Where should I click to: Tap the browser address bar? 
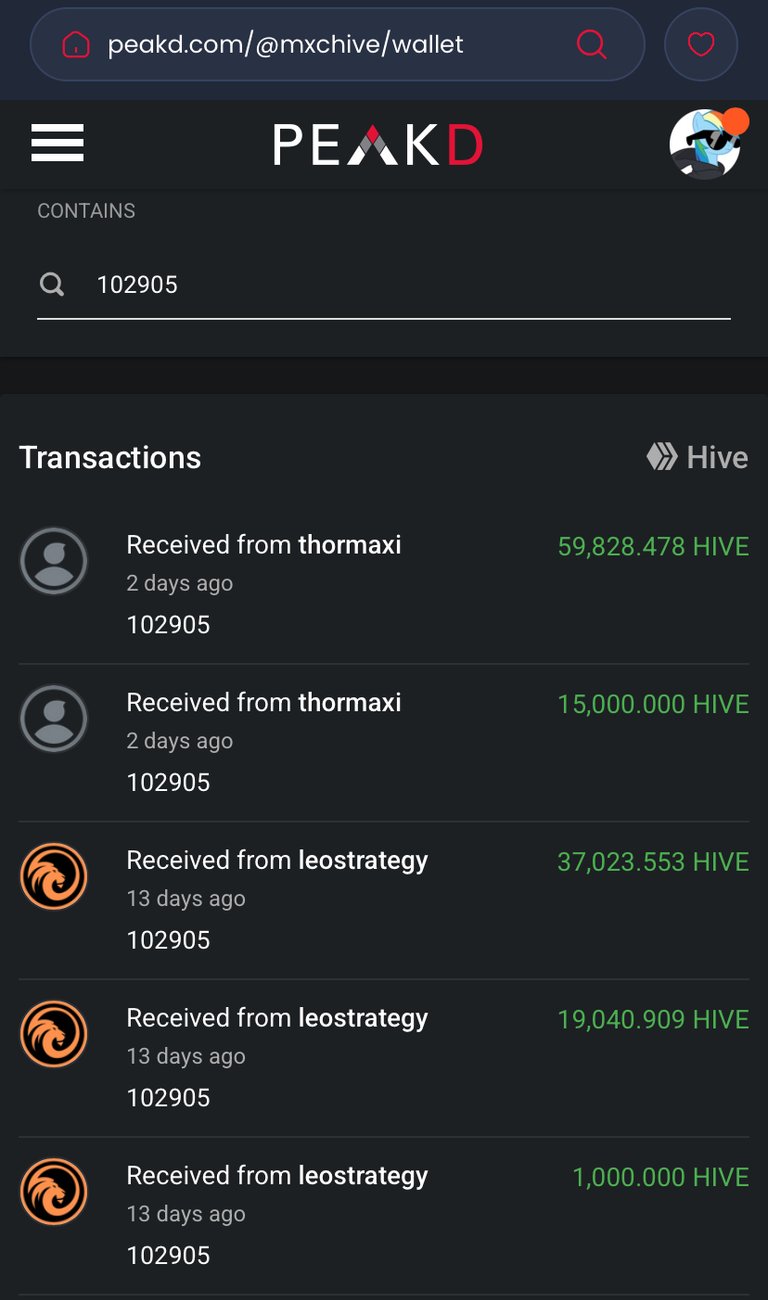click(x=337, y=45)
